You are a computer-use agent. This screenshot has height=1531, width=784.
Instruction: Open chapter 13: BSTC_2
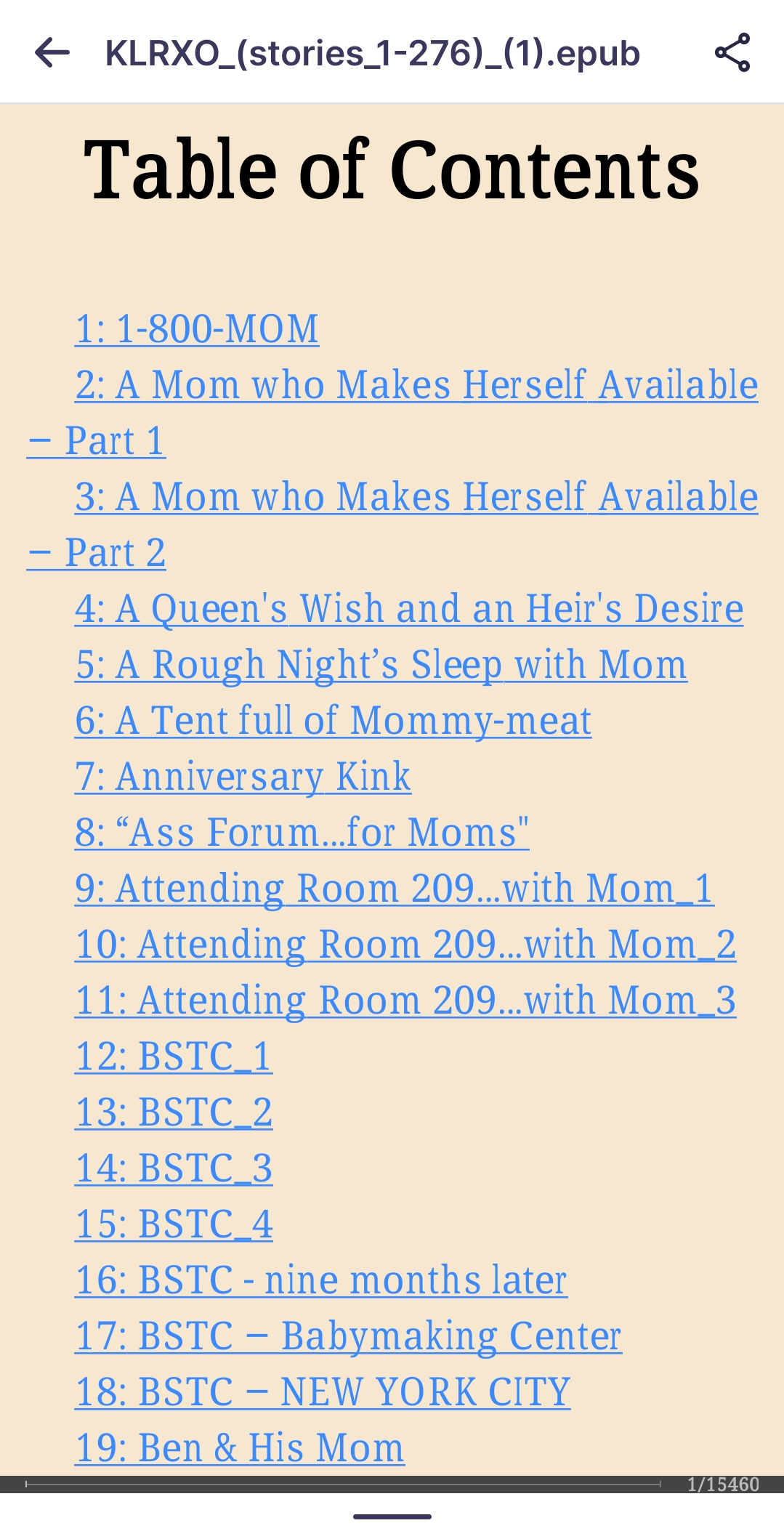click(x=174, y=1112)
